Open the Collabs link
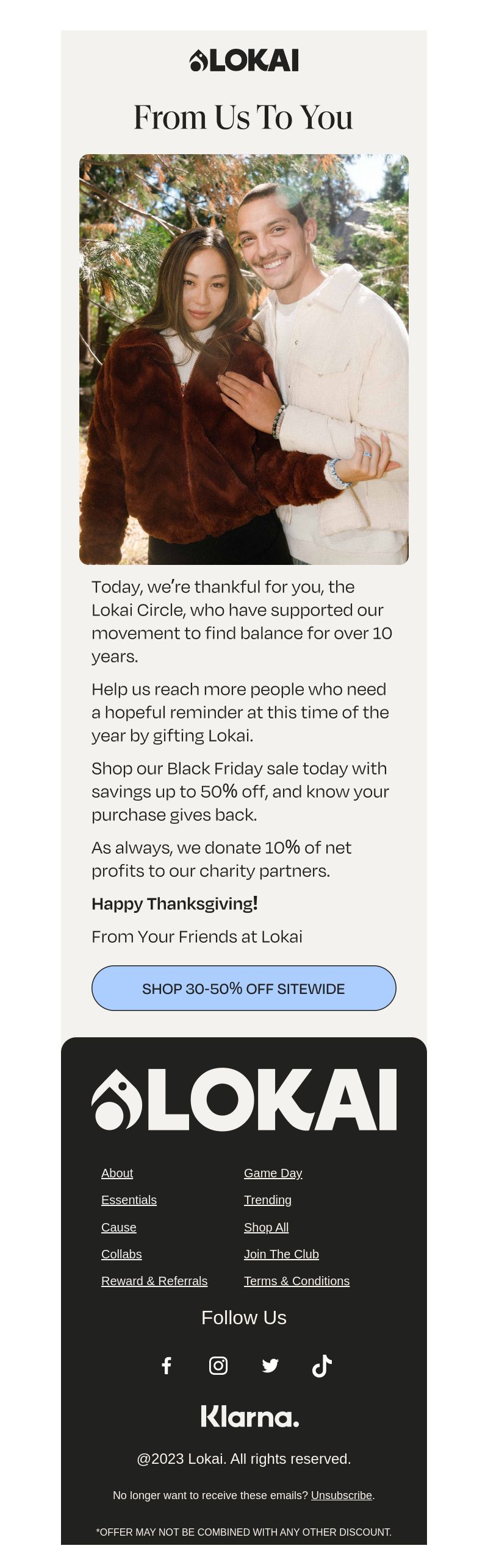The width and height of the screenshot is (488, 1568). [x=121, y=1254]
